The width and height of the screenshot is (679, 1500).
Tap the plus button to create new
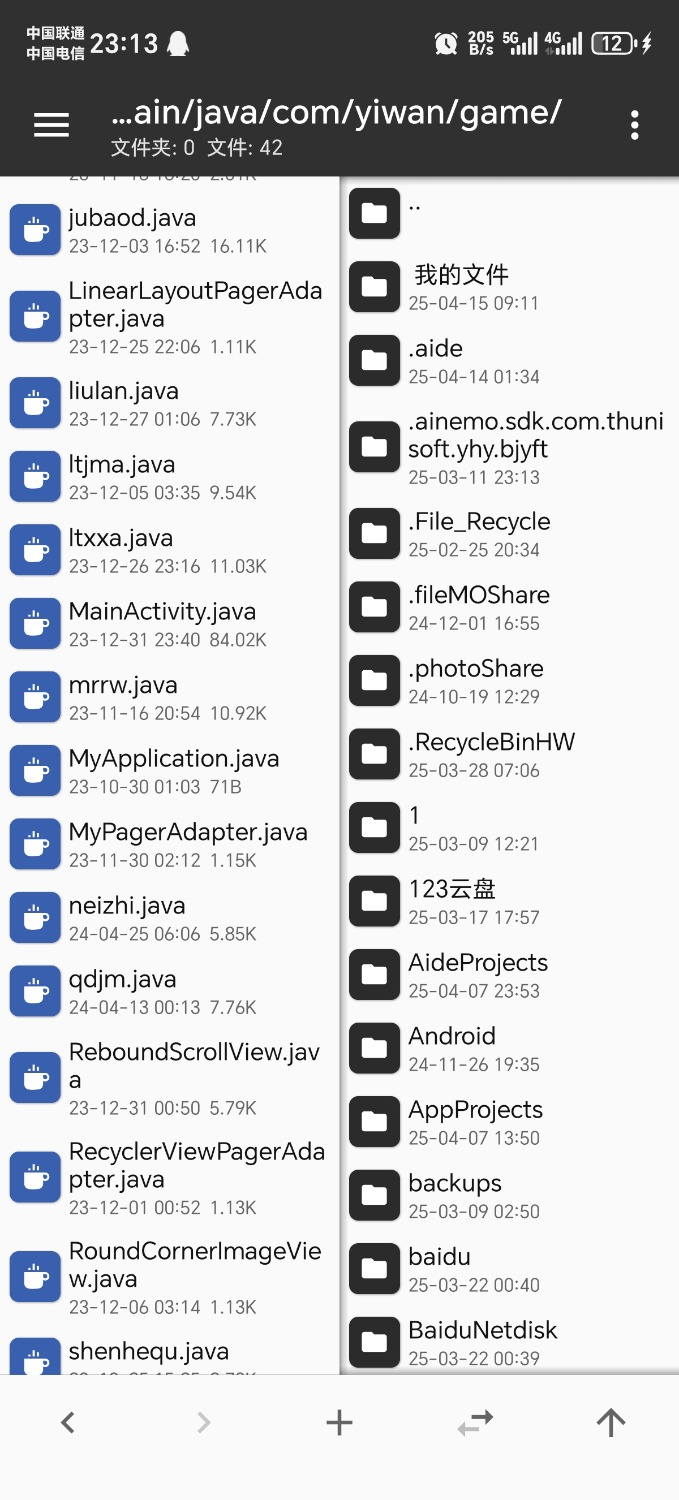point(339,1422)
